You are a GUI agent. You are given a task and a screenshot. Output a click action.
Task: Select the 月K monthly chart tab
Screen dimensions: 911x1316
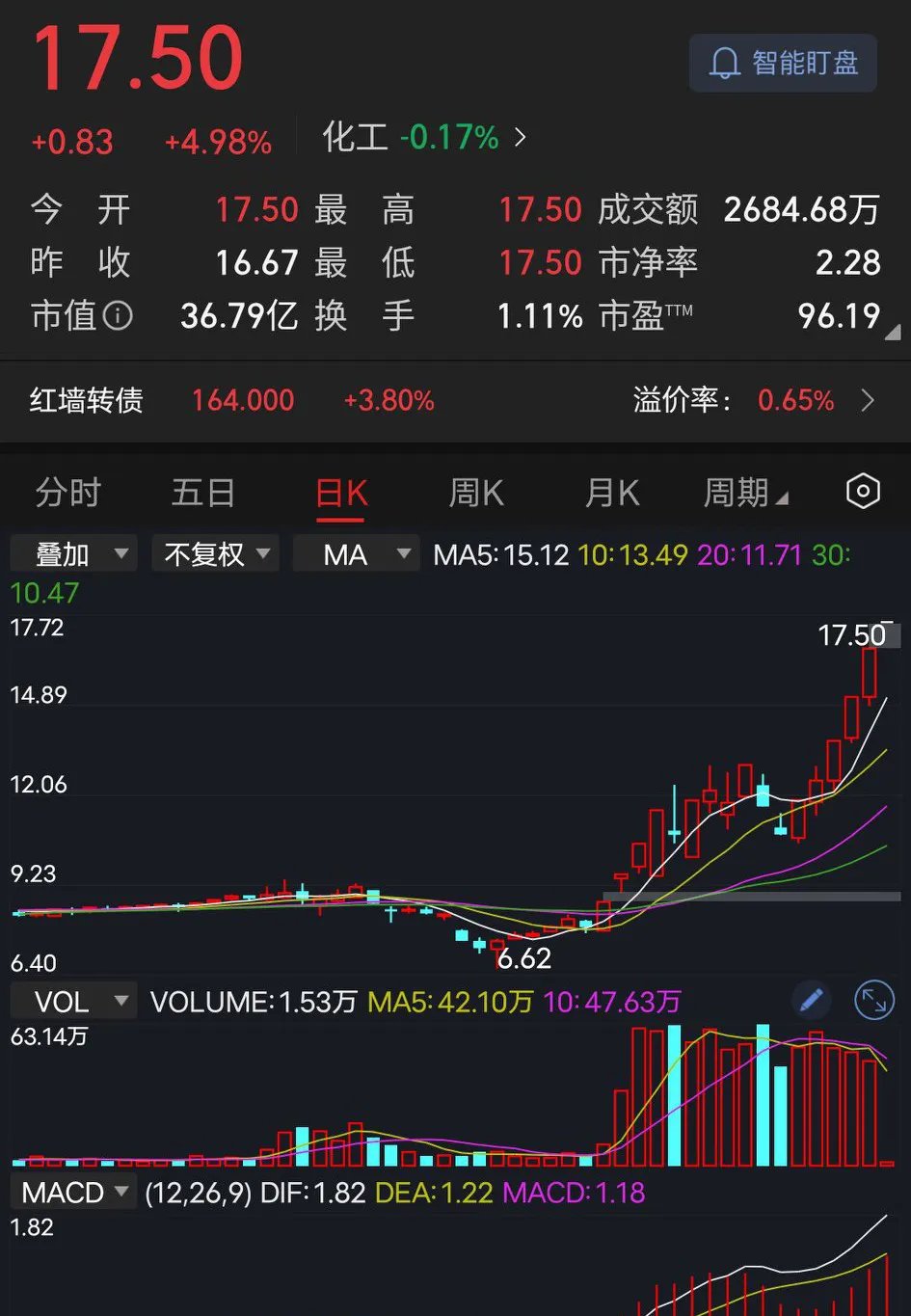[611, 492]
